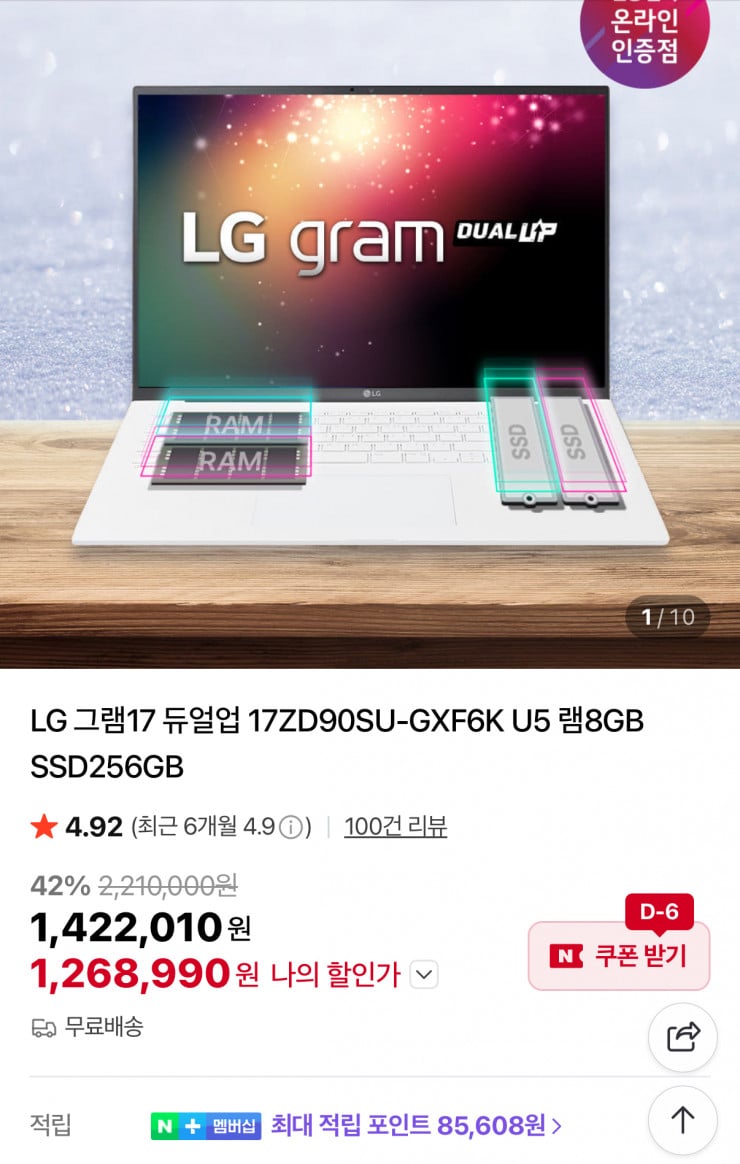Image resolution: width=740 pixels, height=1164 pixels.
Task: Tap the share icon in the circle
Action: coord(684,1037)
